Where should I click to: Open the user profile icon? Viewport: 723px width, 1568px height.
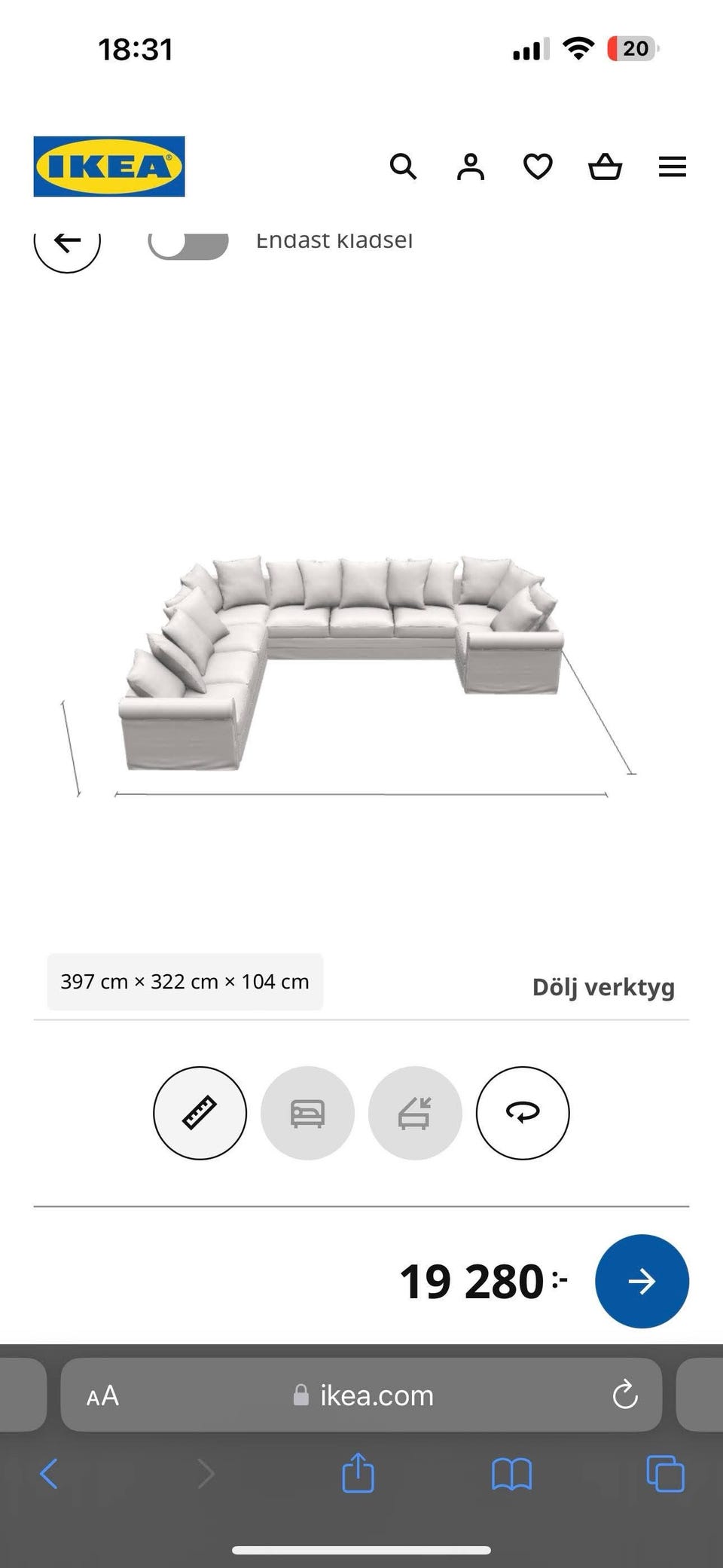tap(470, 167)
